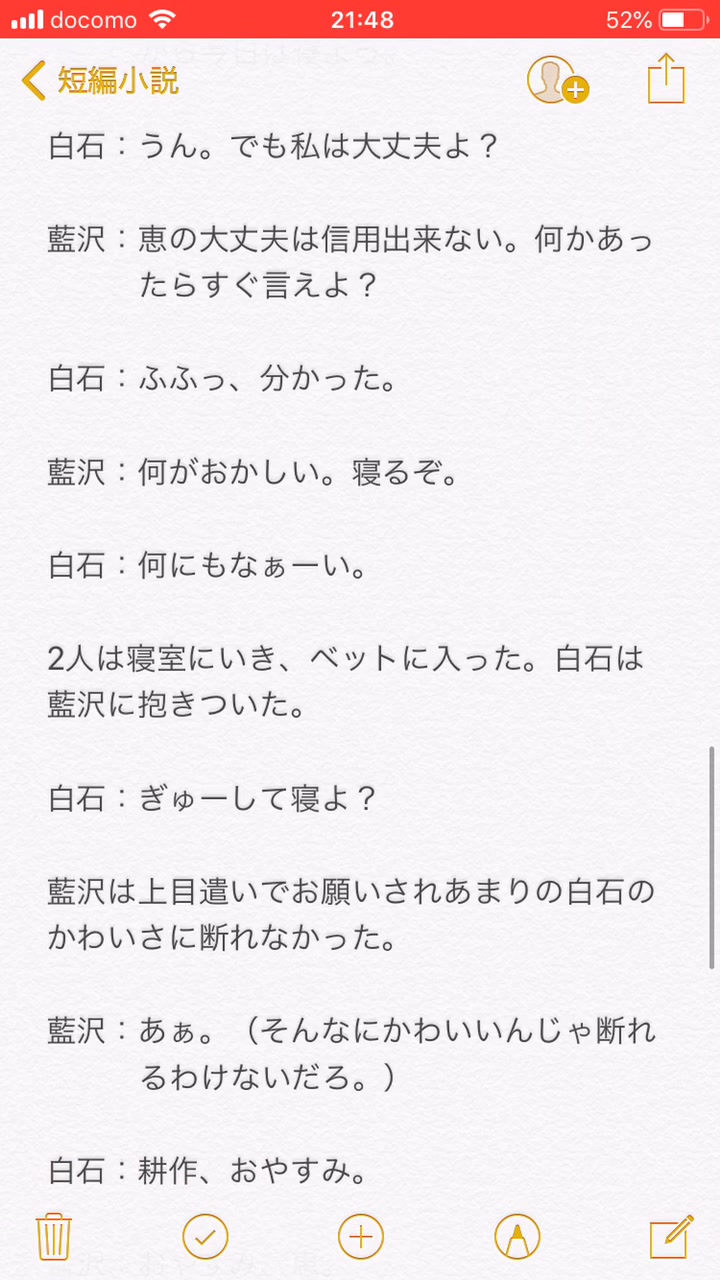Add a checklist to the note

click(205, 1237)
